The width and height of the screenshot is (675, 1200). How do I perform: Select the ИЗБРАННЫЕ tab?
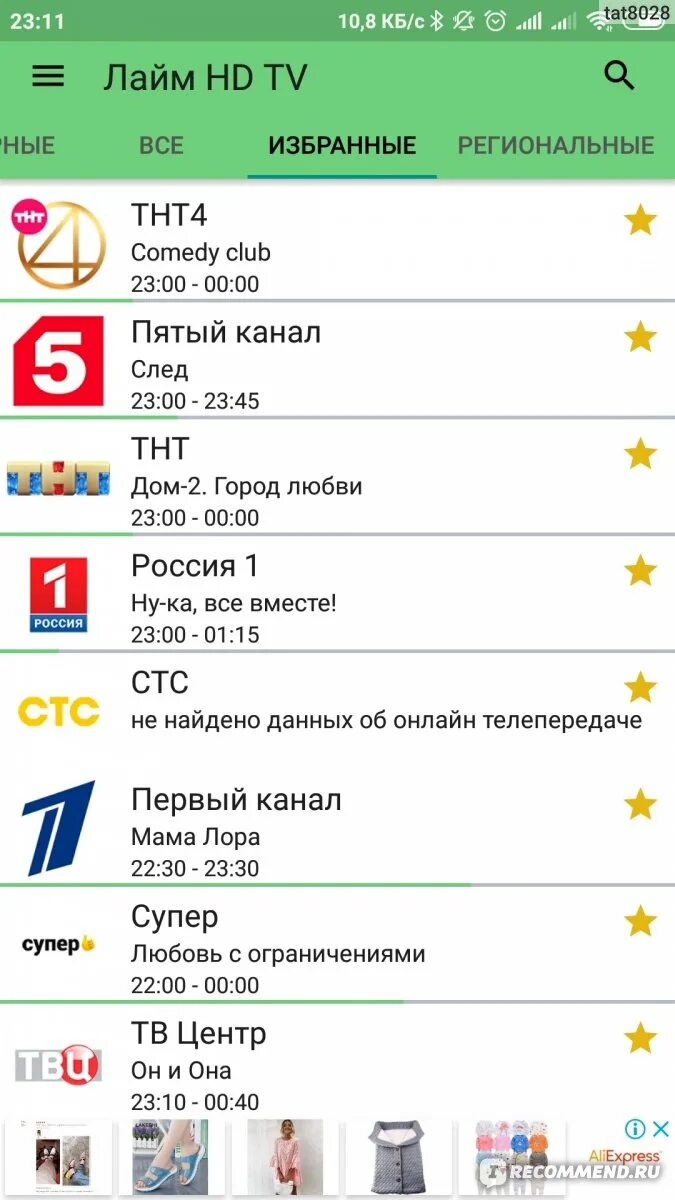click(x=342, y=145)
